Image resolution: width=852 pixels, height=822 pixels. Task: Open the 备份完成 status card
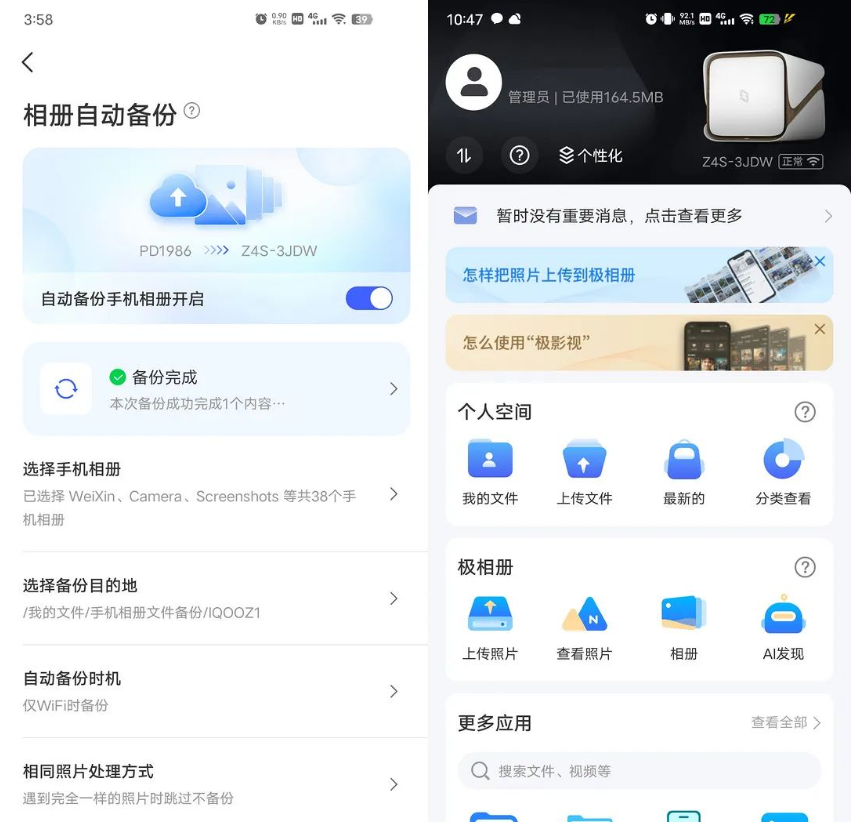[216, 389]
